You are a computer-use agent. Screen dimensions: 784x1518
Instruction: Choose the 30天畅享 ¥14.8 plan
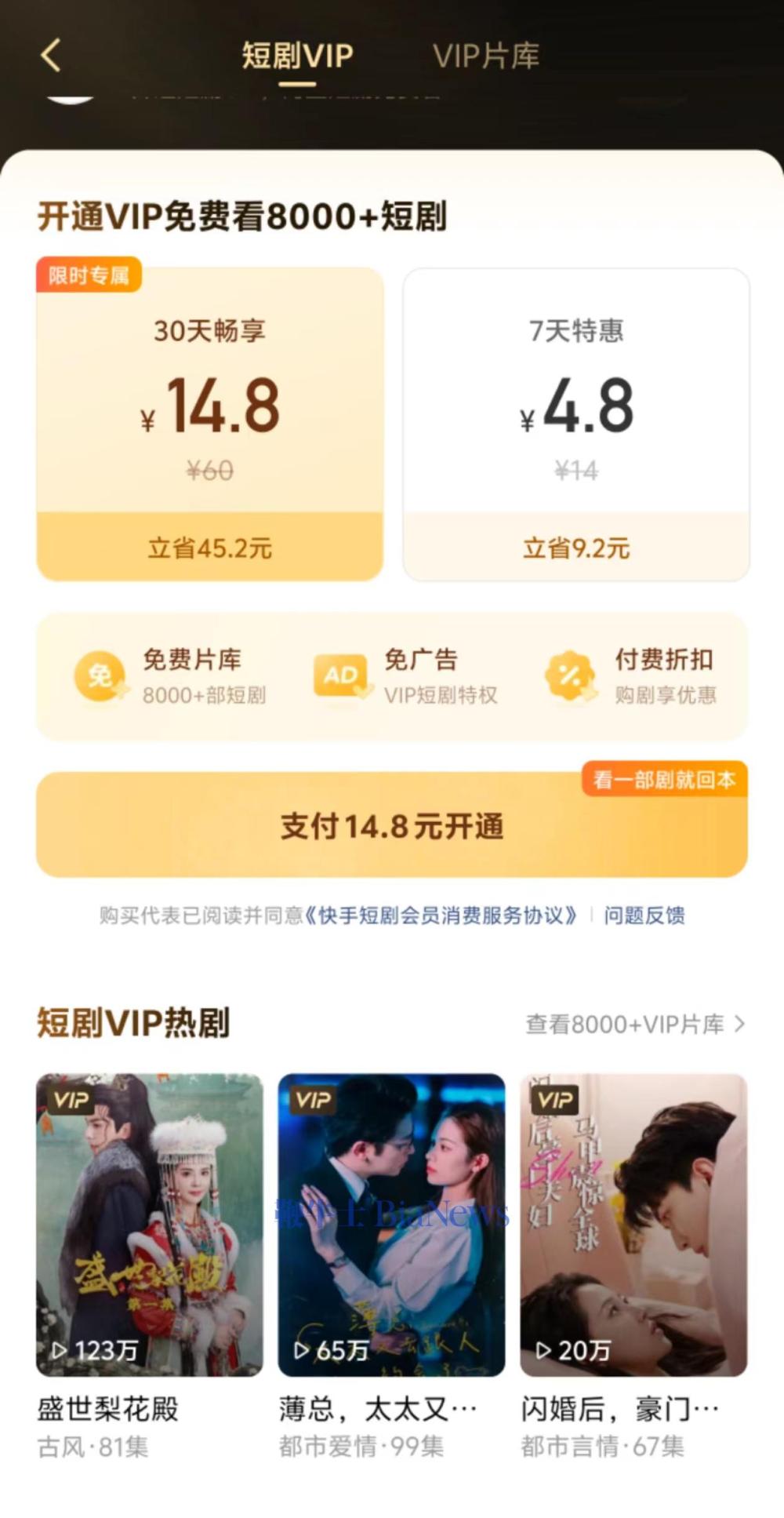pos(210,424)
